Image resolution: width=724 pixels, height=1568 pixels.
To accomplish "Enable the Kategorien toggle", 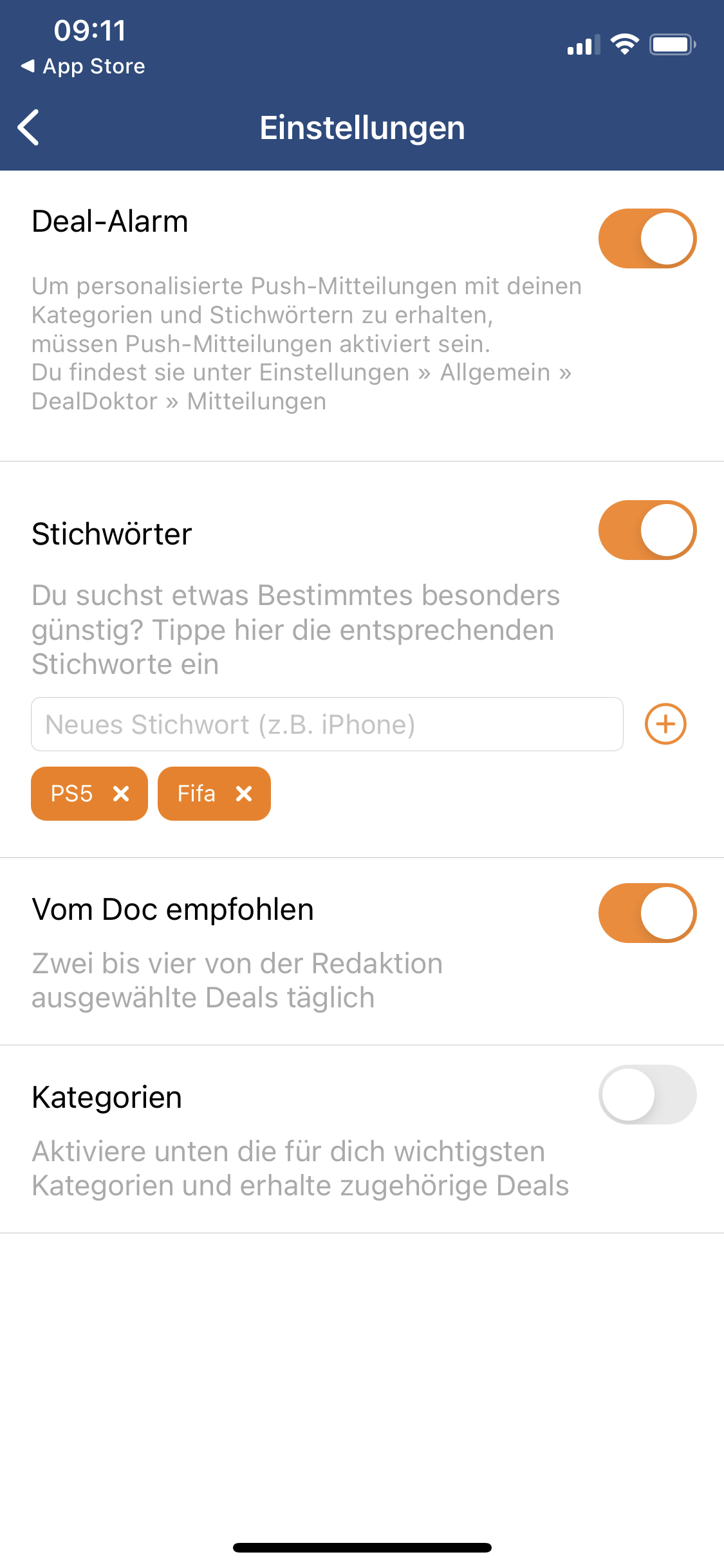I will (x=647, y=1094).
